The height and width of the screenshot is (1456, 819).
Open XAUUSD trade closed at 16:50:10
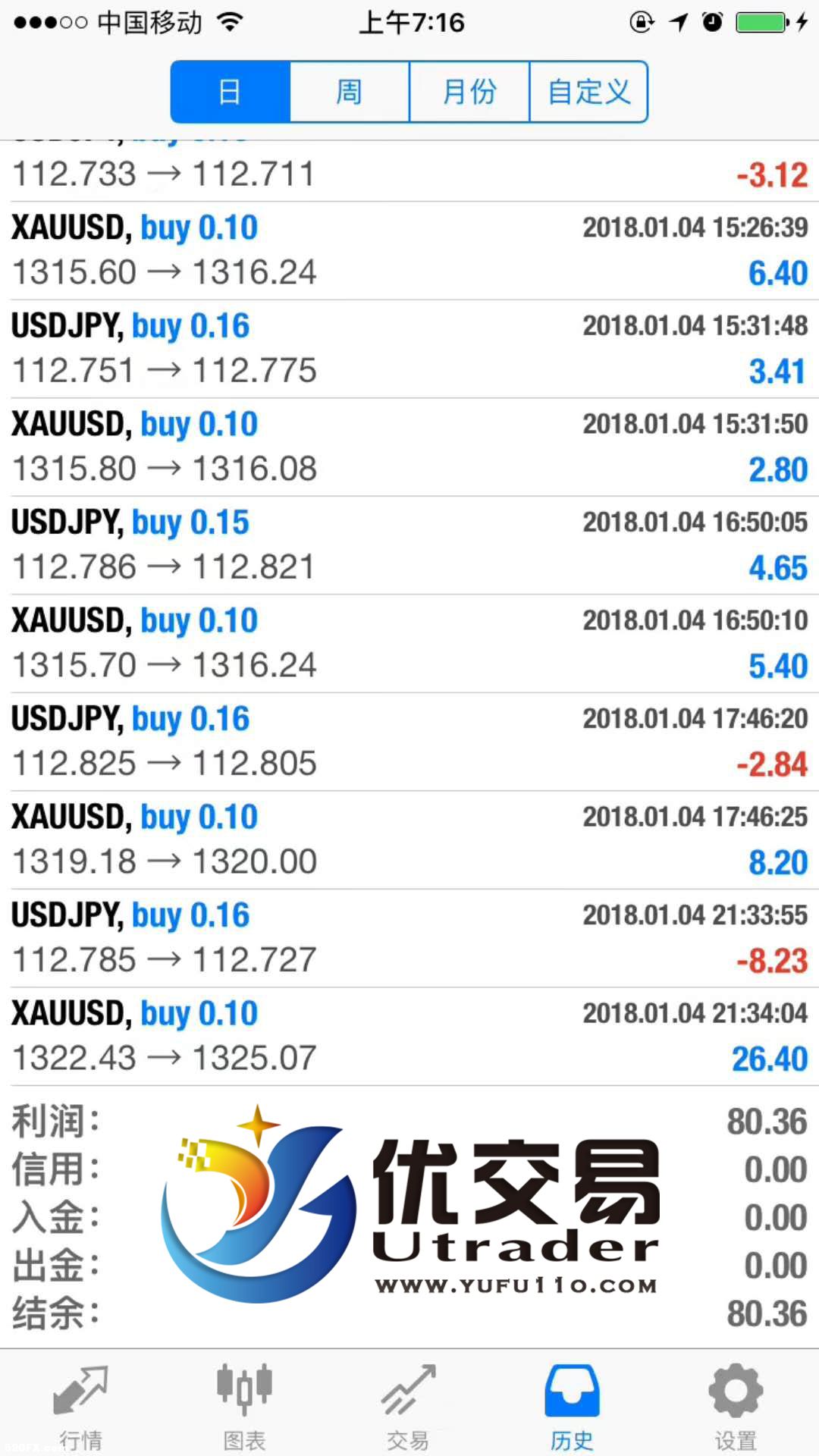[409, 643]
